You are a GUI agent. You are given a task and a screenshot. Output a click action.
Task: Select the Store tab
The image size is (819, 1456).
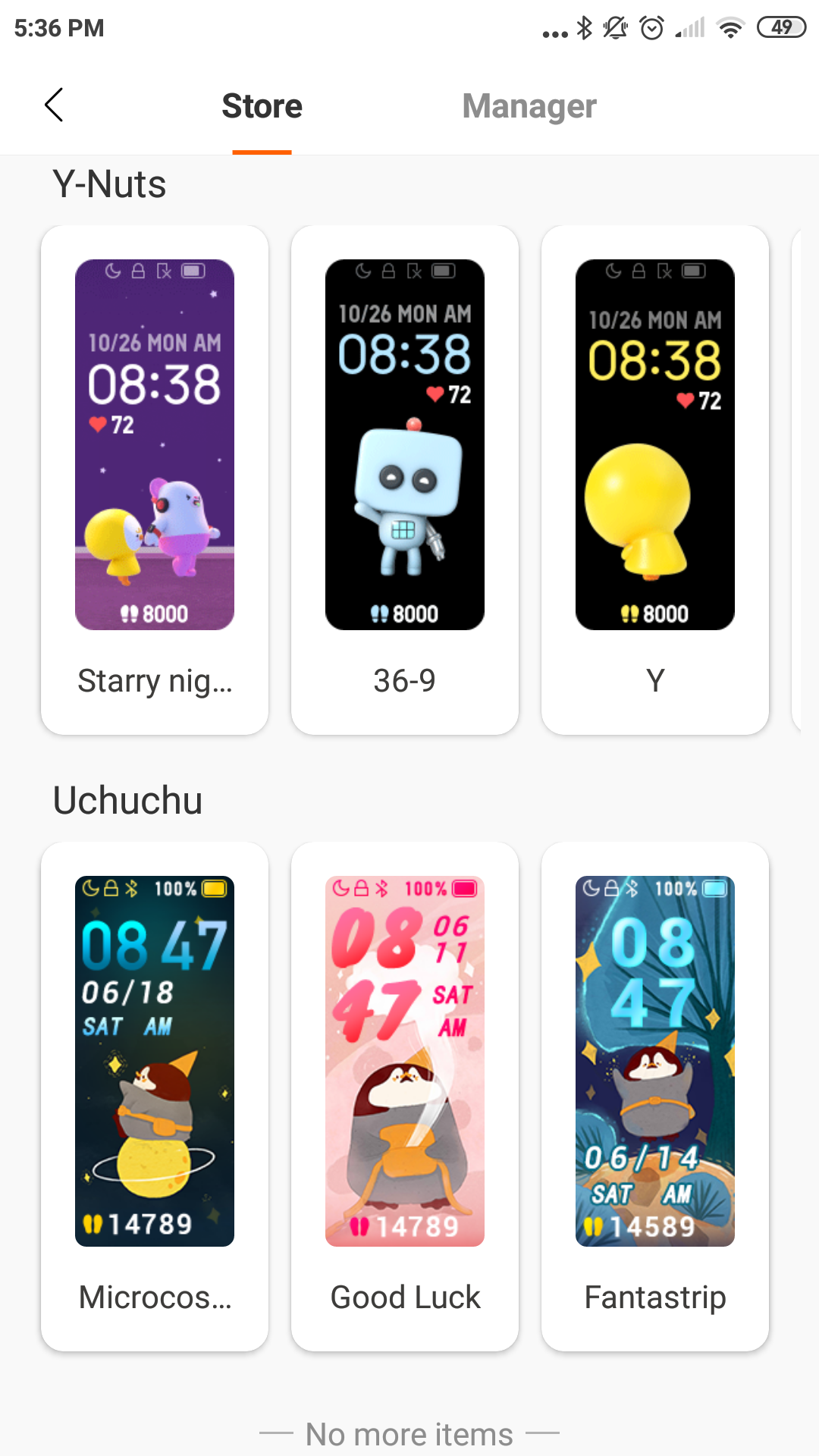tap(262, 107)
